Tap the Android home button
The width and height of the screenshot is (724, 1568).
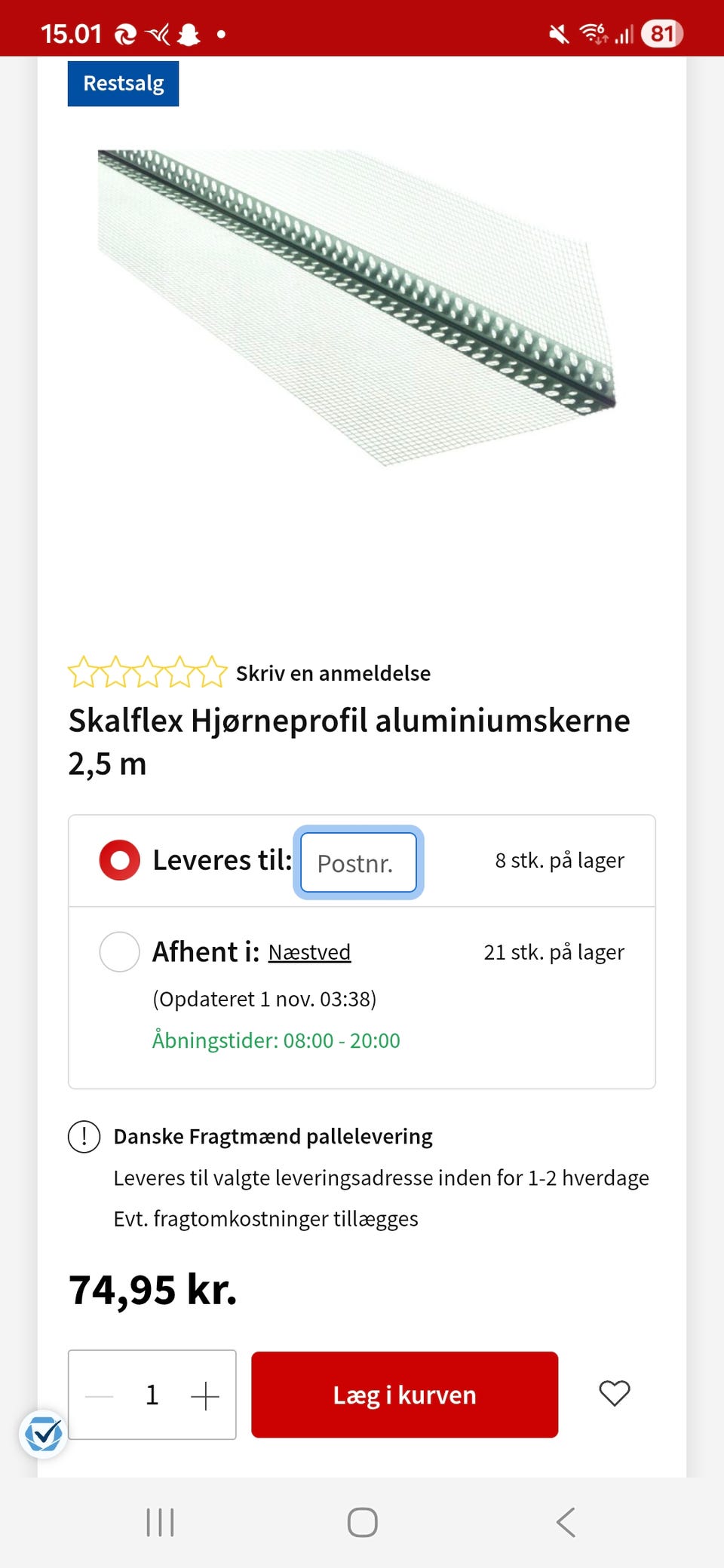coord(361,1523)
